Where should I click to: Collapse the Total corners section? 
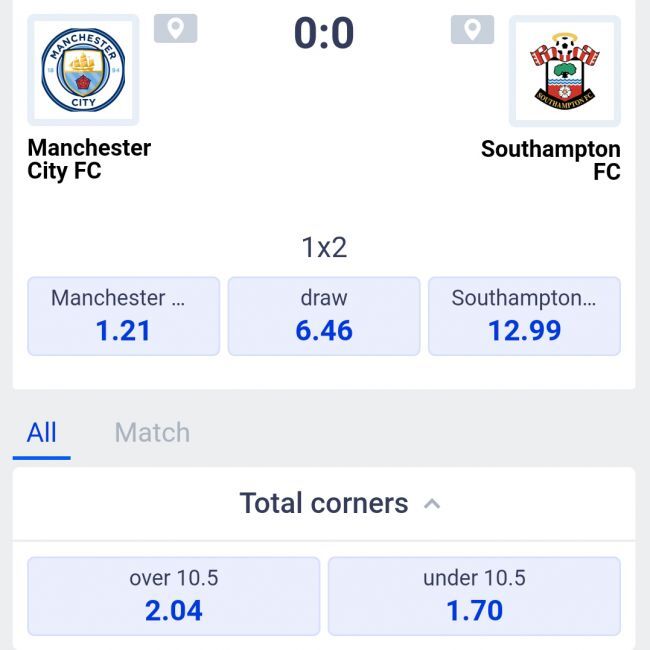pyautogui.click(x=432, y=504)
